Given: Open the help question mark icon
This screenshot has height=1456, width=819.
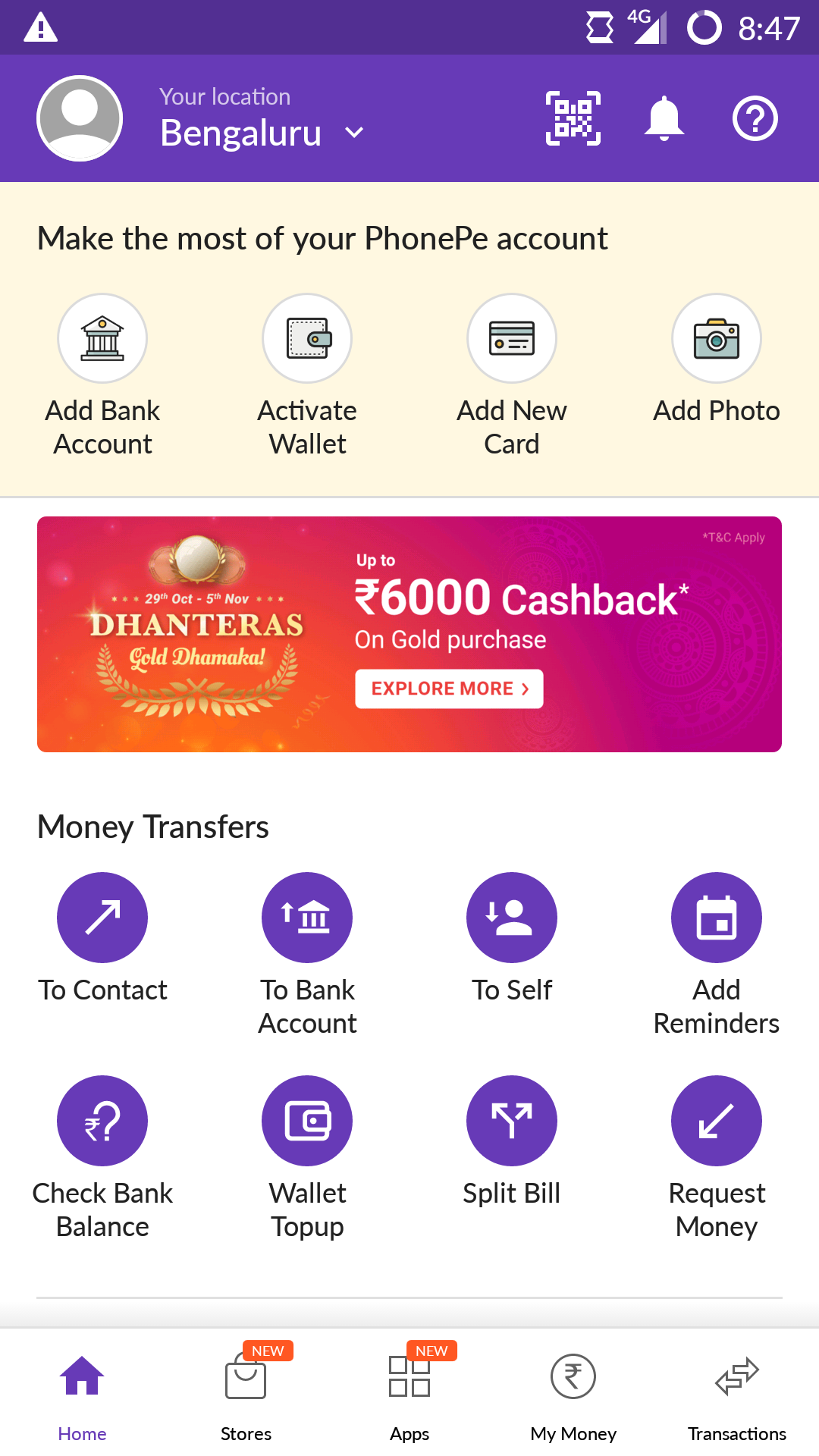Looking at the screenshot, I should pyautogui.click(x=755, y=118).
